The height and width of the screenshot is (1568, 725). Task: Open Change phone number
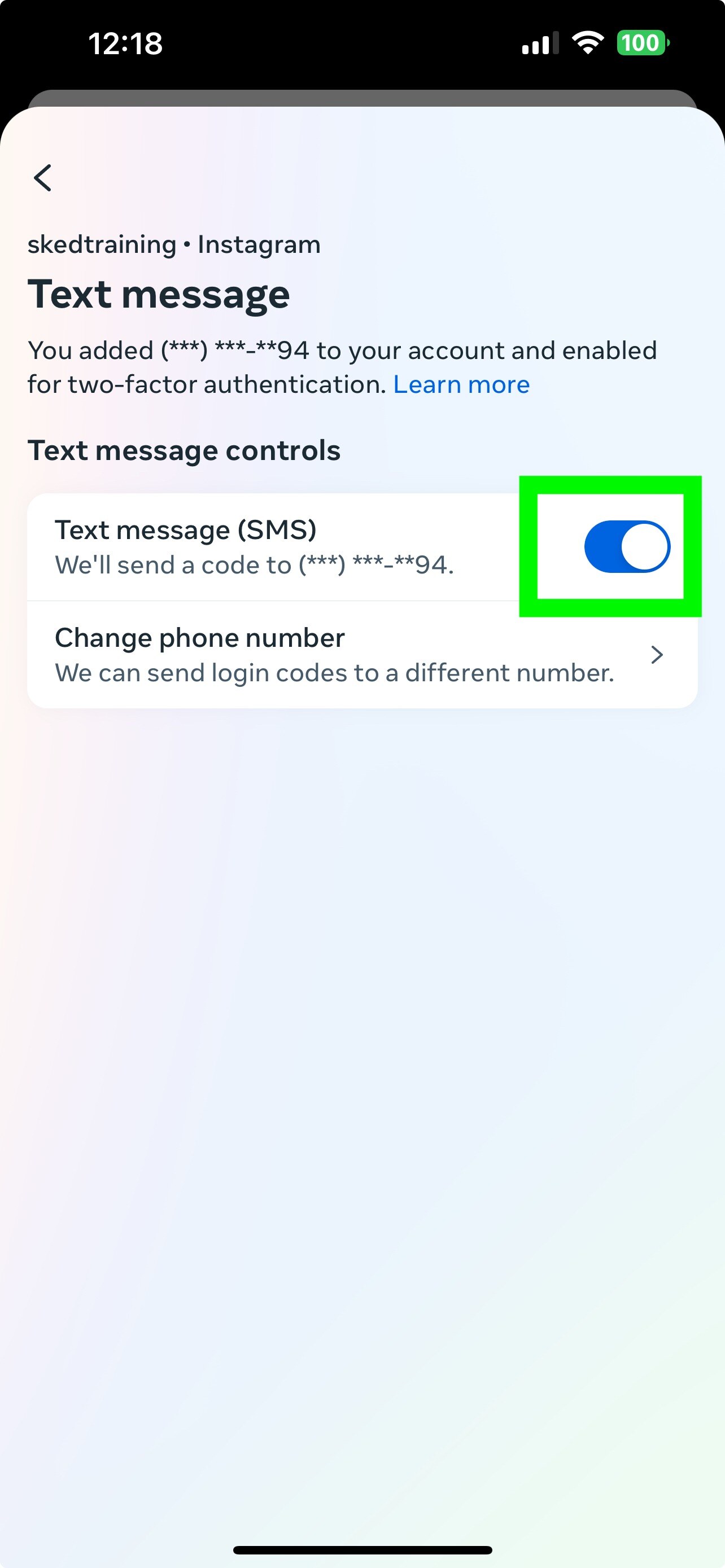point(361,654)
